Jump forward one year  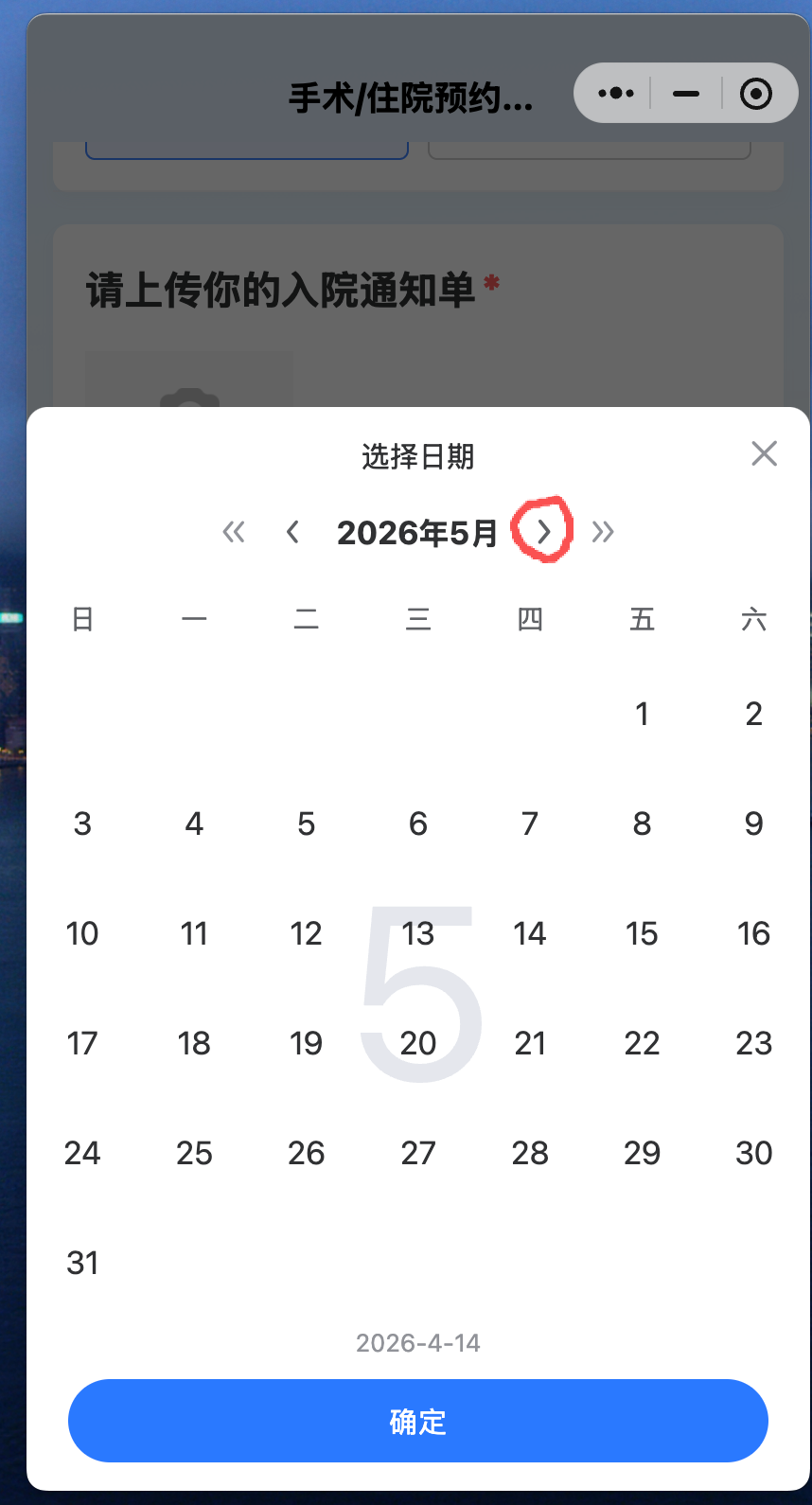coord(603,532)
